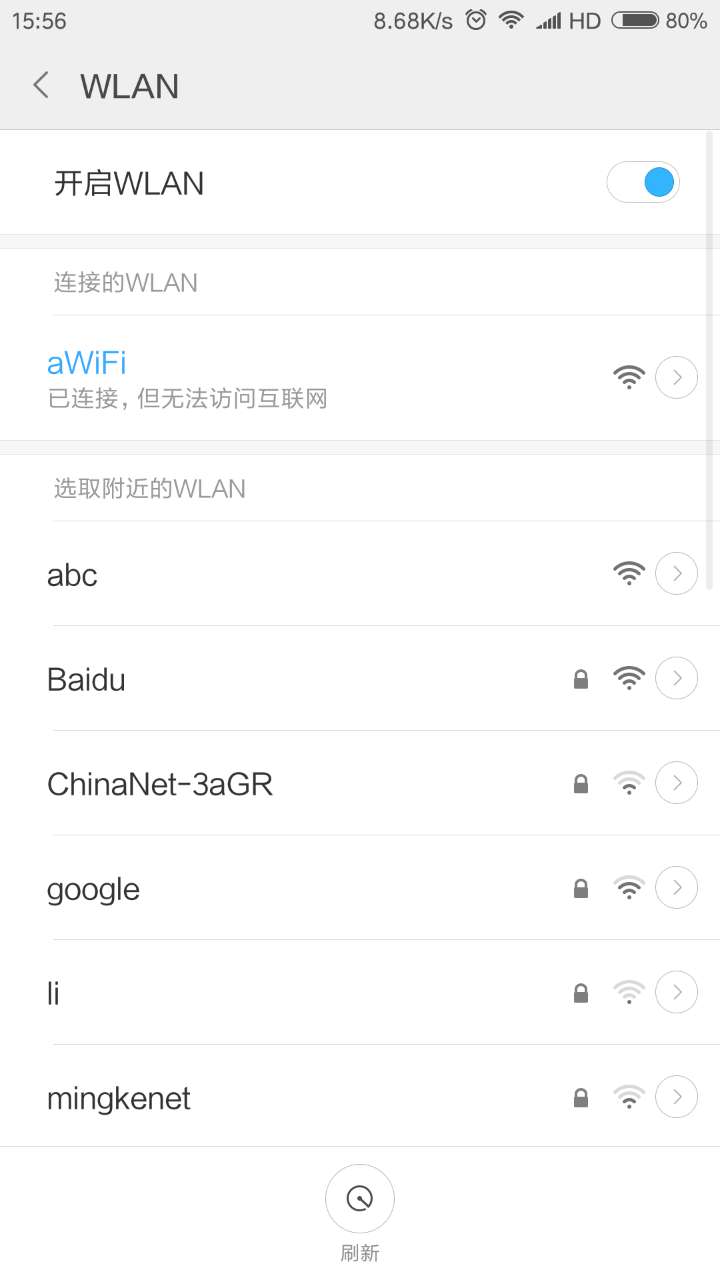Open details arrow for ChinaNet-3aGR
Image resolution: width=720 pixels, height=1280 pixels.
[x=676, y=784]
